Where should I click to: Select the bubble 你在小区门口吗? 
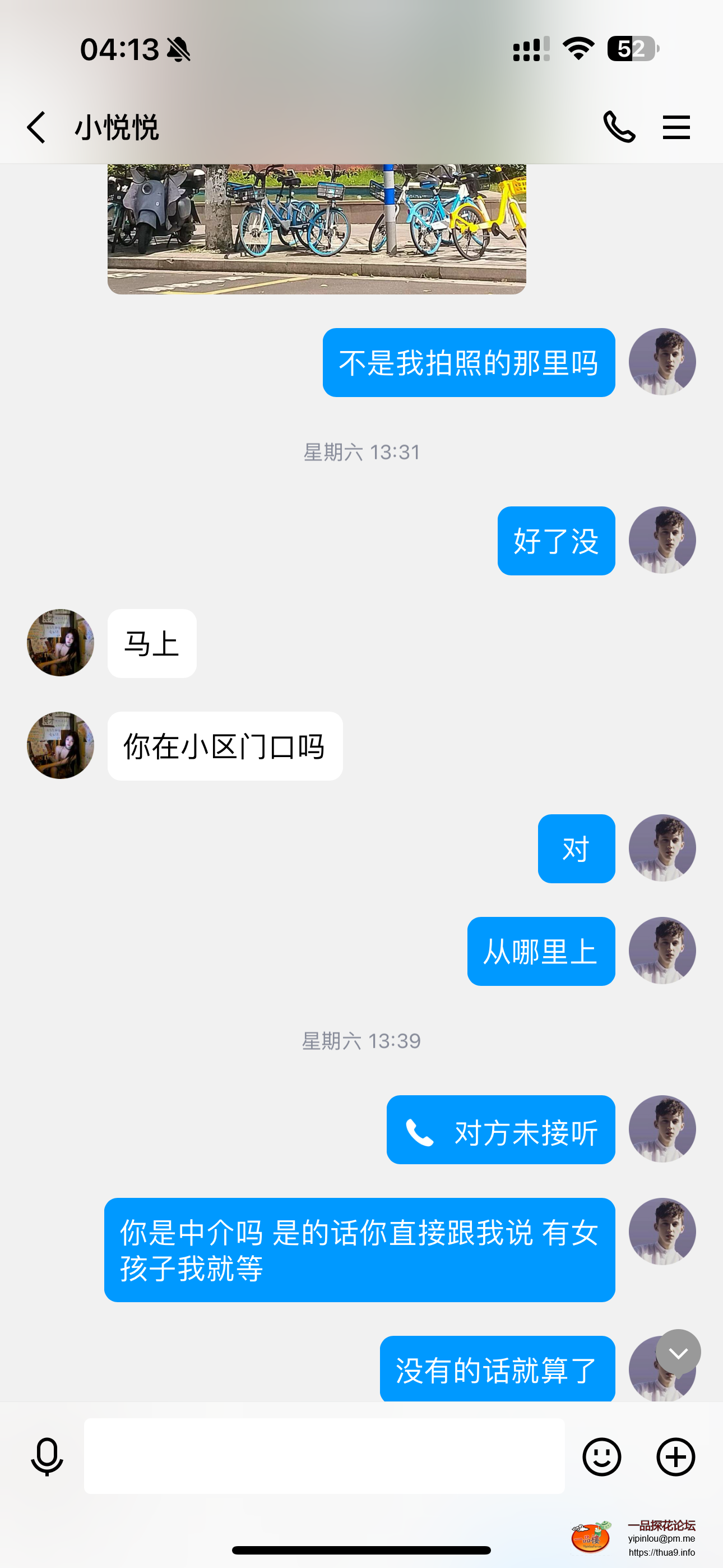(224, 746)
